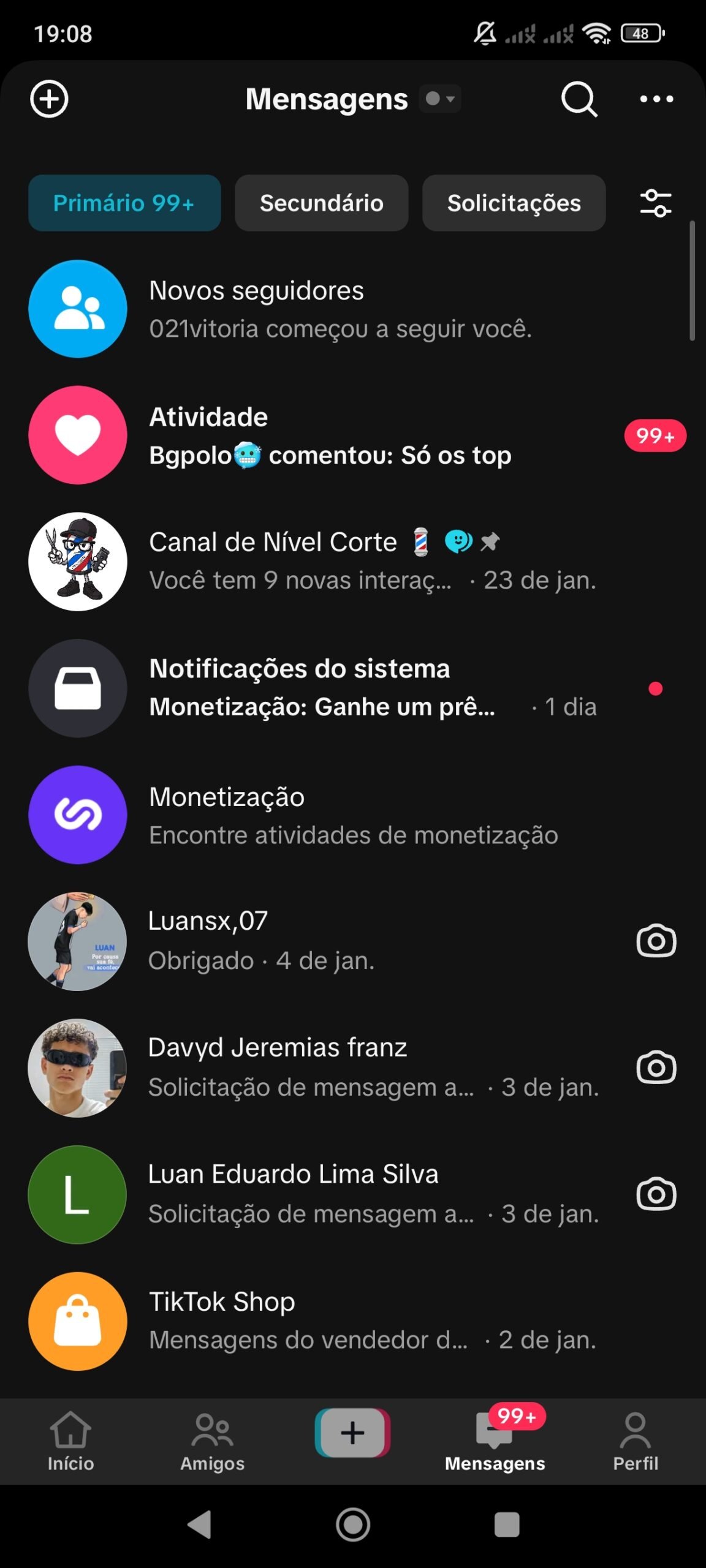This screenshot has height=1568, width=706.
Task: Select the Primário inbox tab
Action: click(x=124, y=203)
